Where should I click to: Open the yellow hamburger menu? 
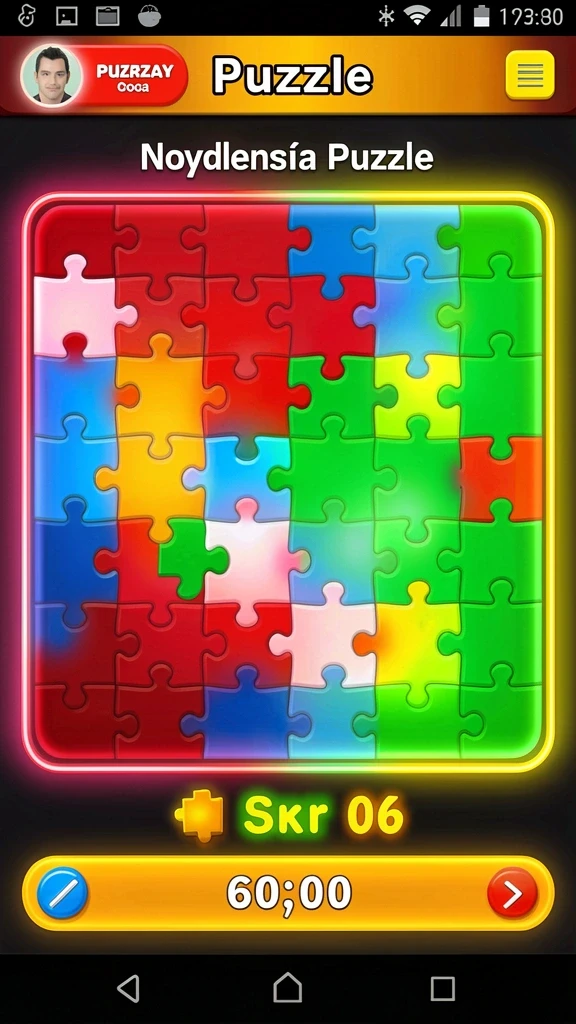[x=530, y=75]
